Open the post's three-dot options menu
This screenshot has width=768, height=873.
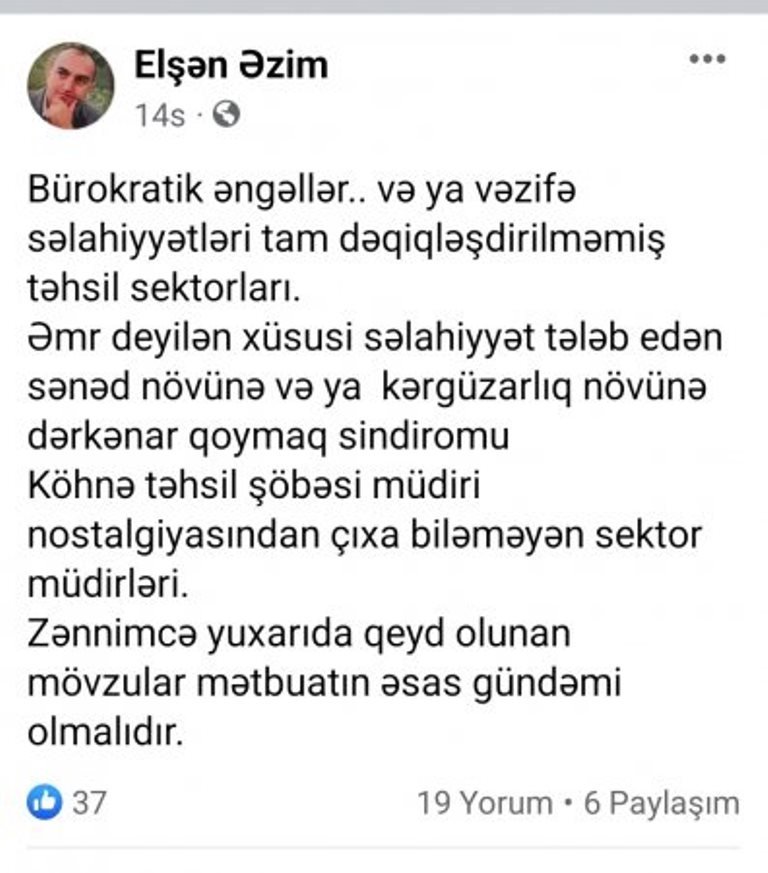(x=707, y=60)
